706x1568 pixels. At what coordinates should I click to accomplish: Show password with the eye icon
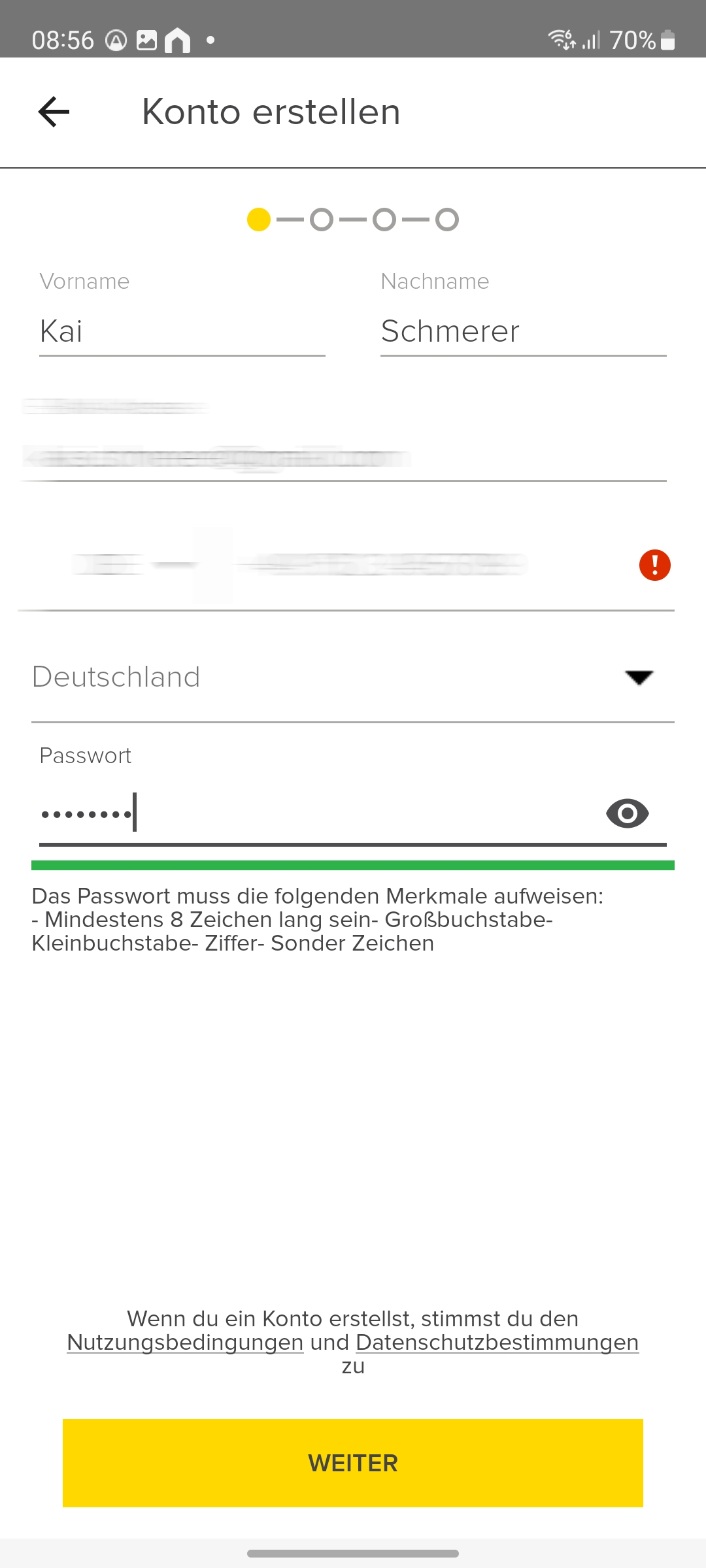point(627,814)
